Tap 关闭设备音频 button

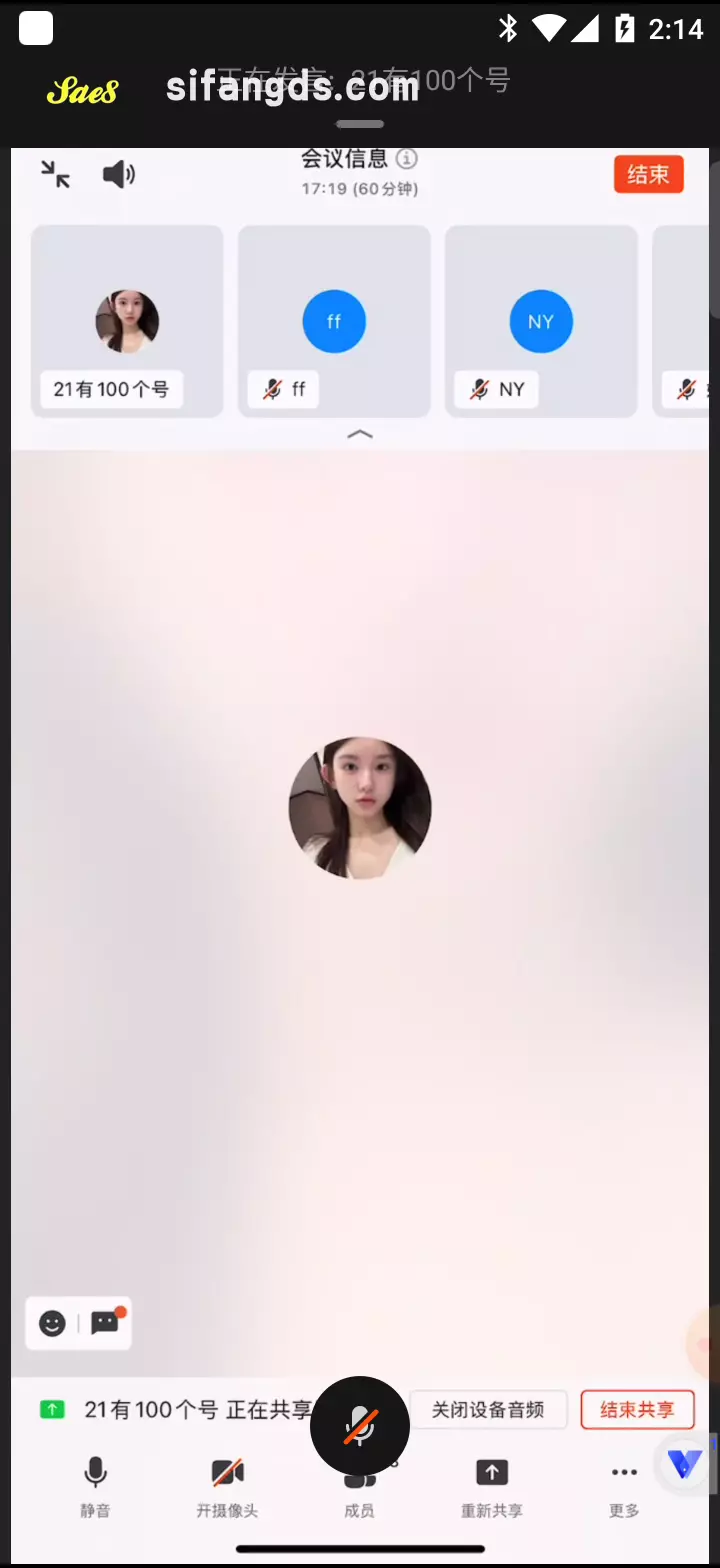click(x=488, y=1410)
